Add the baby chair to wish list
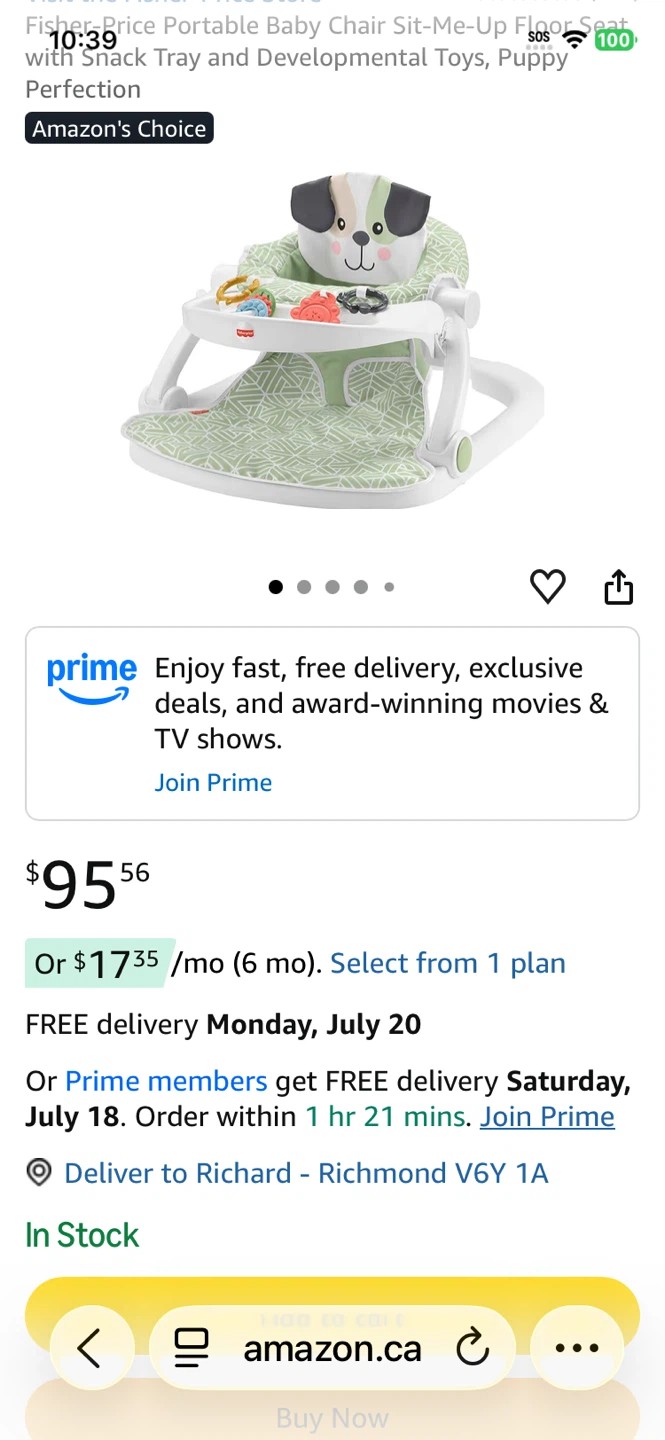 547,586
